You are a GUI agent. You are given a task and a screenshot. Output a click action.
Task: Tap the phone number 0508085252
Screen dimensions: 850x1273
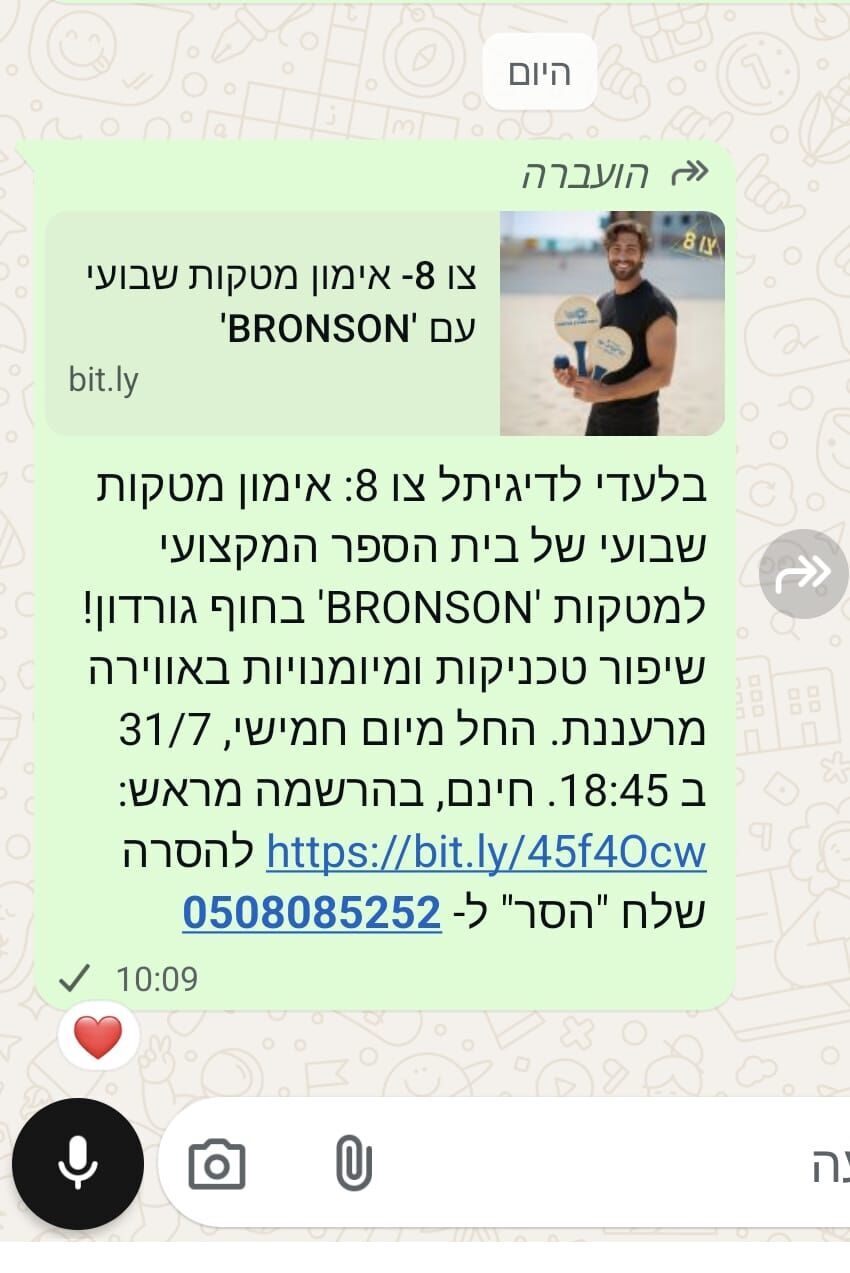[x=312, y=912]
